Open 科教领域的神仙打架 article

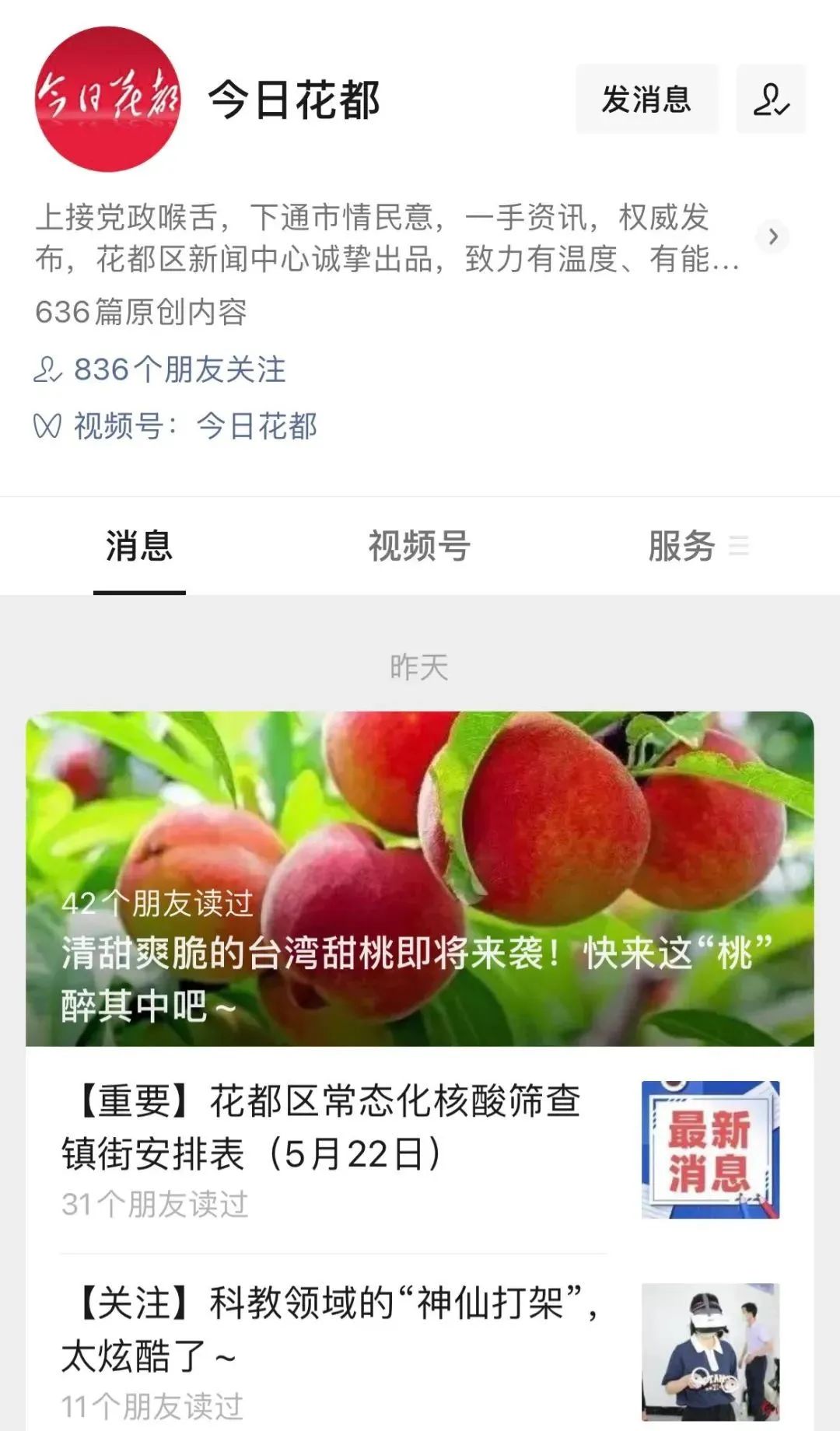point(327,1330)
